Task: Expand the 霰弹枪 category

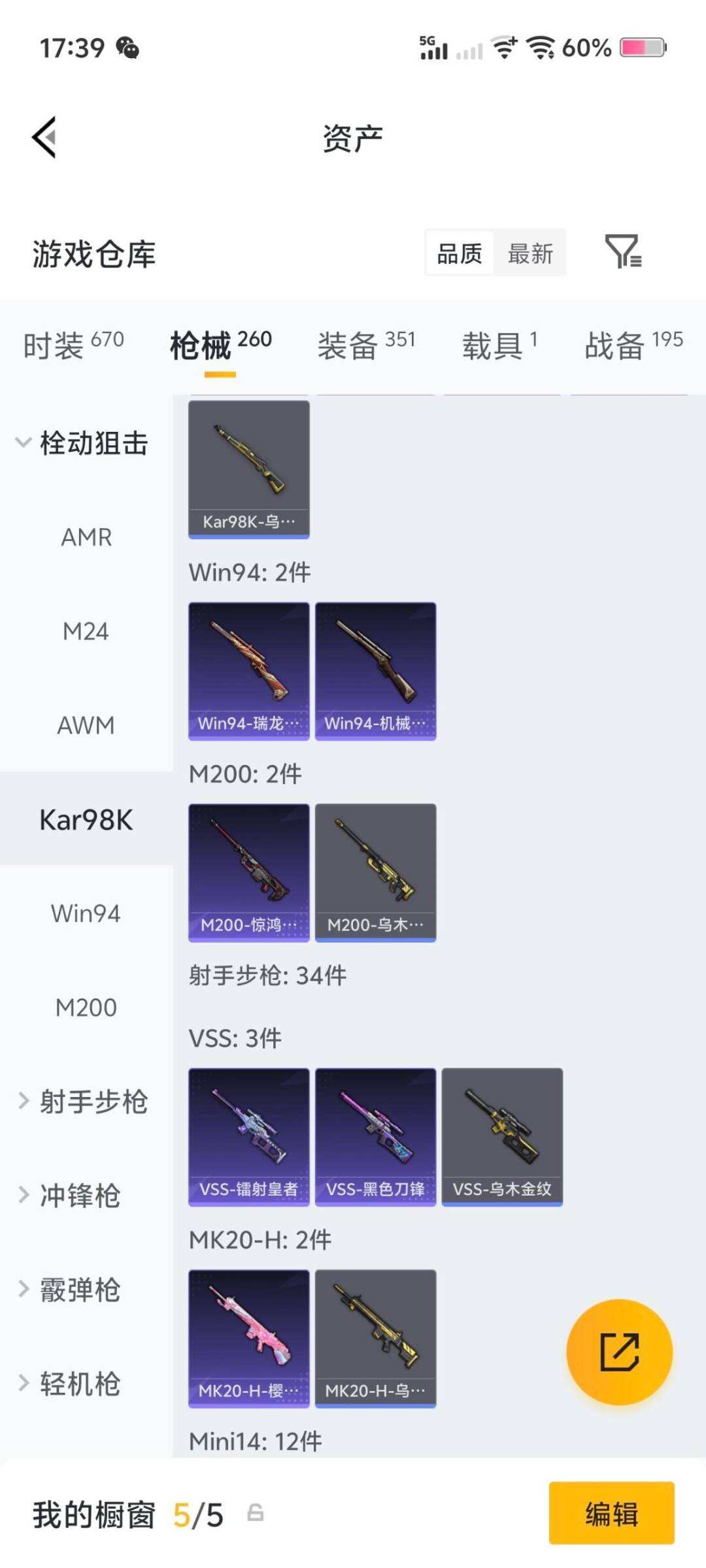Action: (70, 1290)
